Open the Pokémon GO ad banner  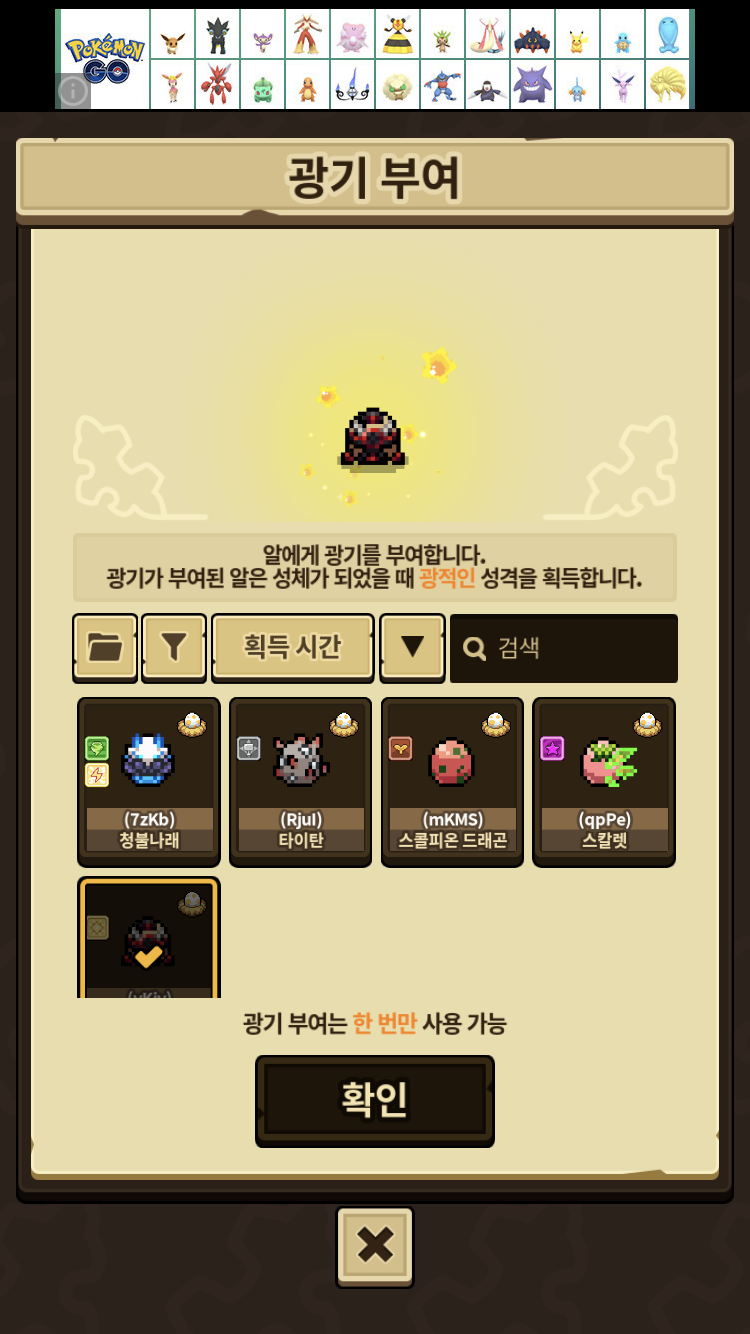click(x=375, y=59)
